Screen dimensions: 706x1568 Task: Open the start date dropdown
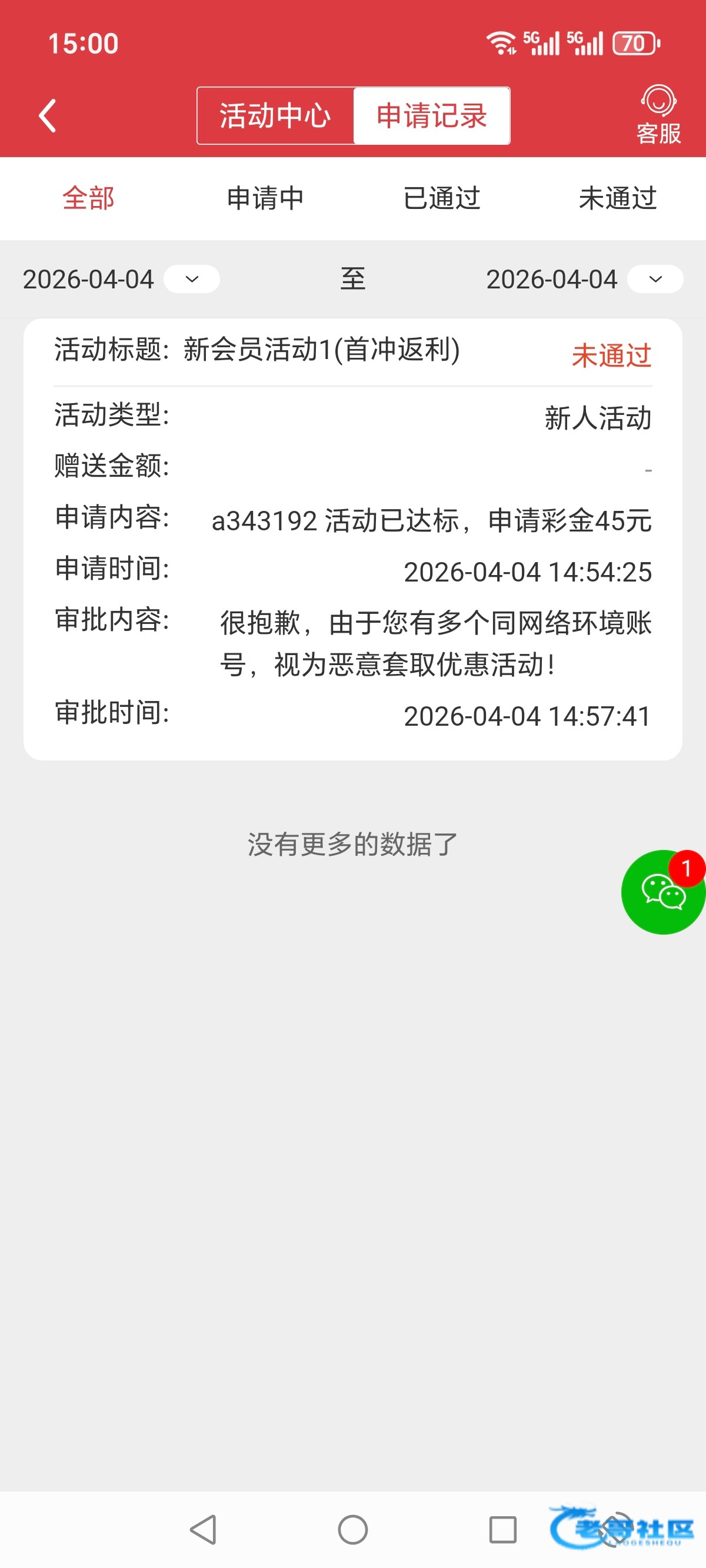[192, 280]
